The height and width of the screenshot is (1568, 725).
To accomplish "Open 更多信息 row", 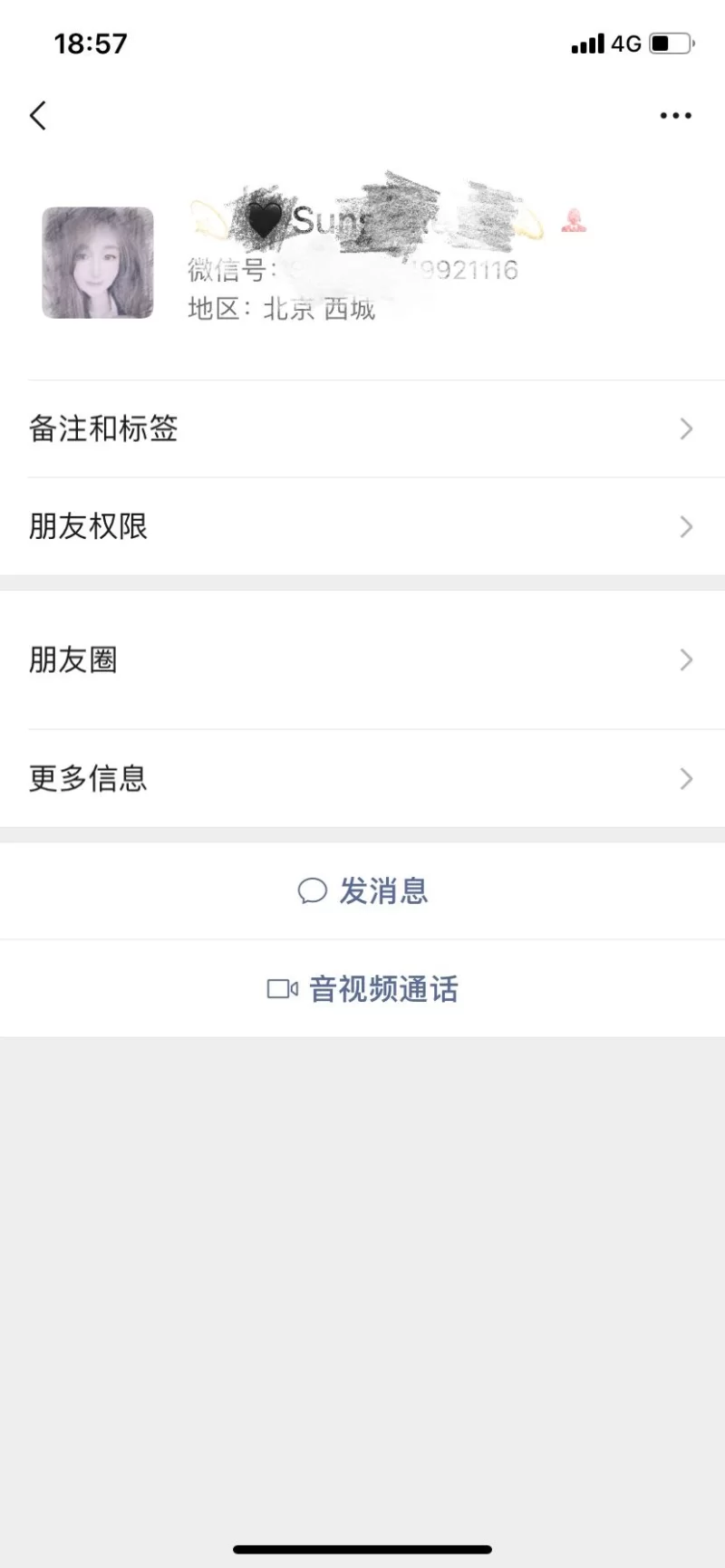I will click(362, 778).
